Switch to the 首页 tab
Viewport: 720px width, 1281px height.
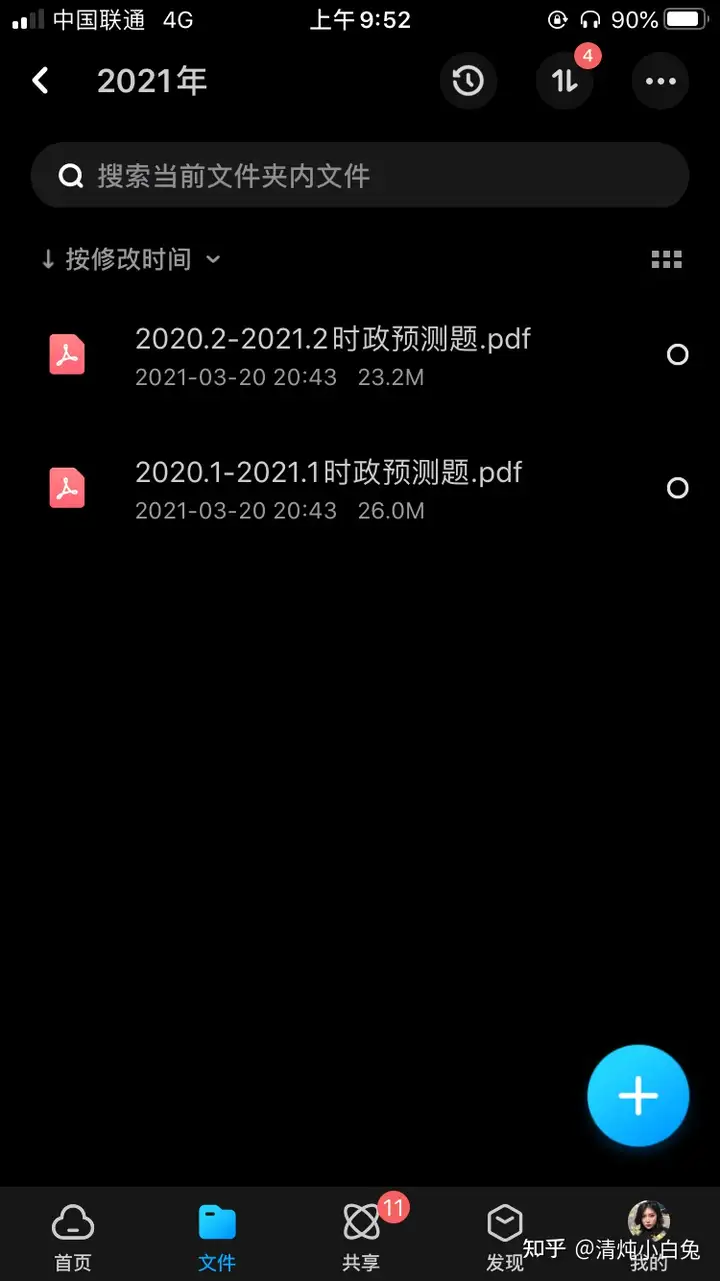(73, 1236)
